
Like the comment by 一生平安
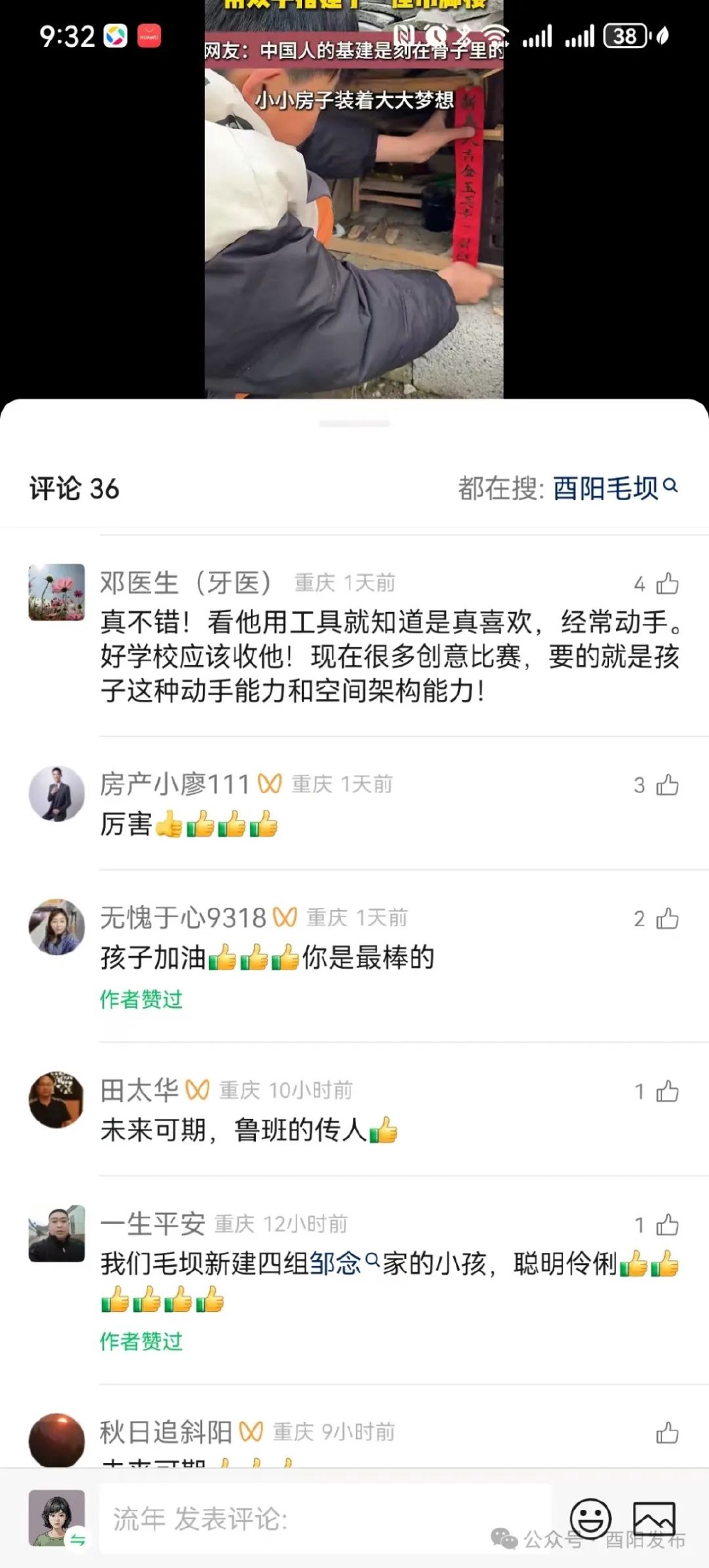tap(666, 1225)
